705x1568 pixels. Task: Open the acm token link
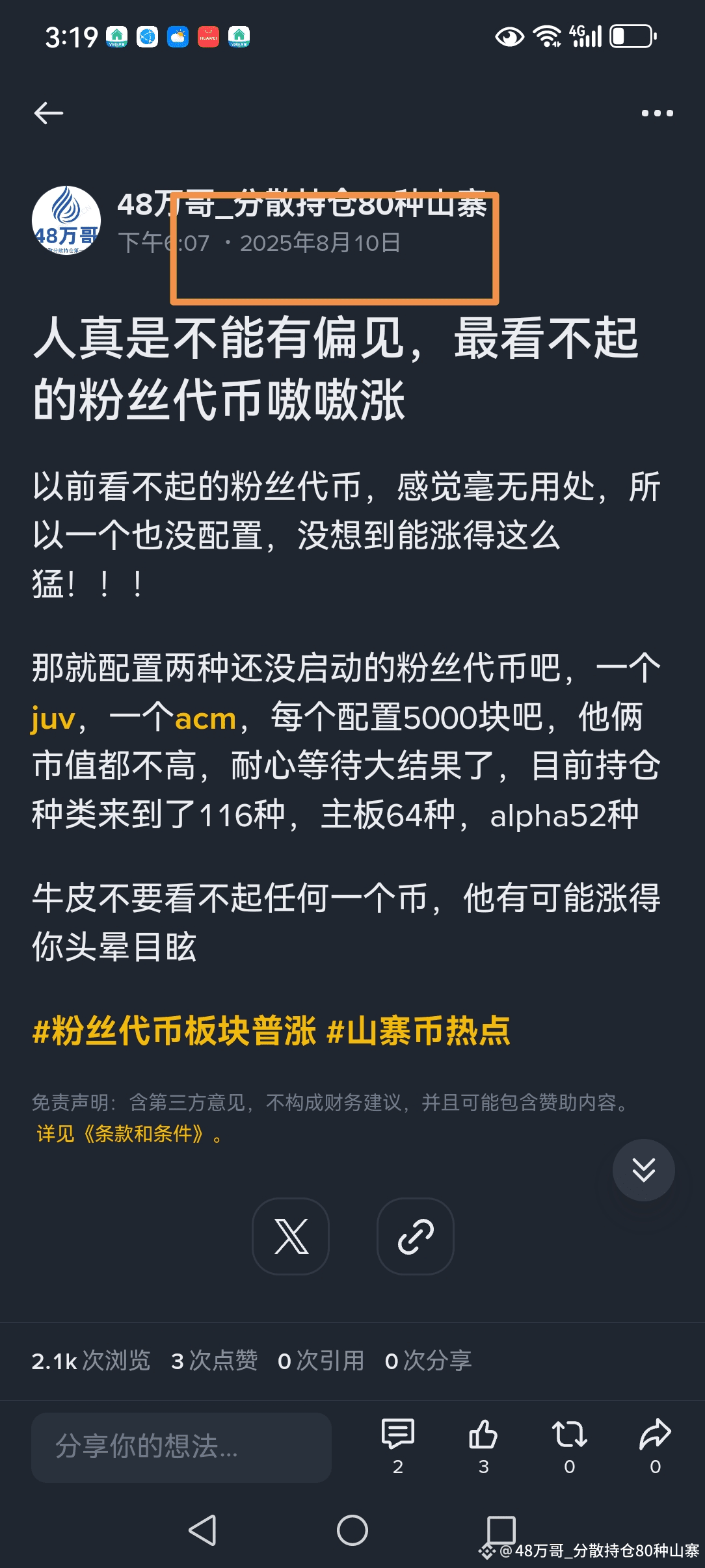[x=206, y=719]
